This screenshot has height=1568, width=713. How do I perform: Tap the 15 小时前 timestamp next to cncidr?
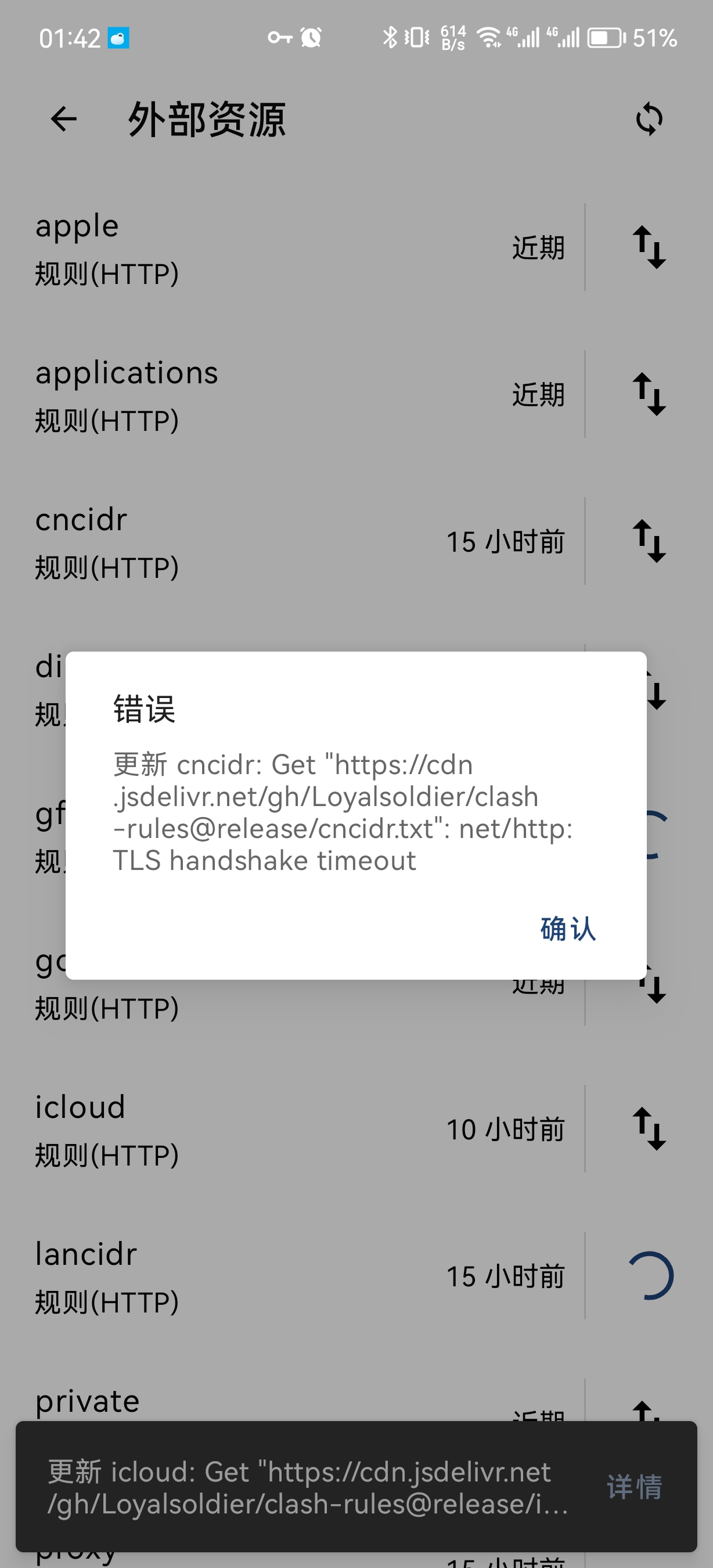(506, 542)
